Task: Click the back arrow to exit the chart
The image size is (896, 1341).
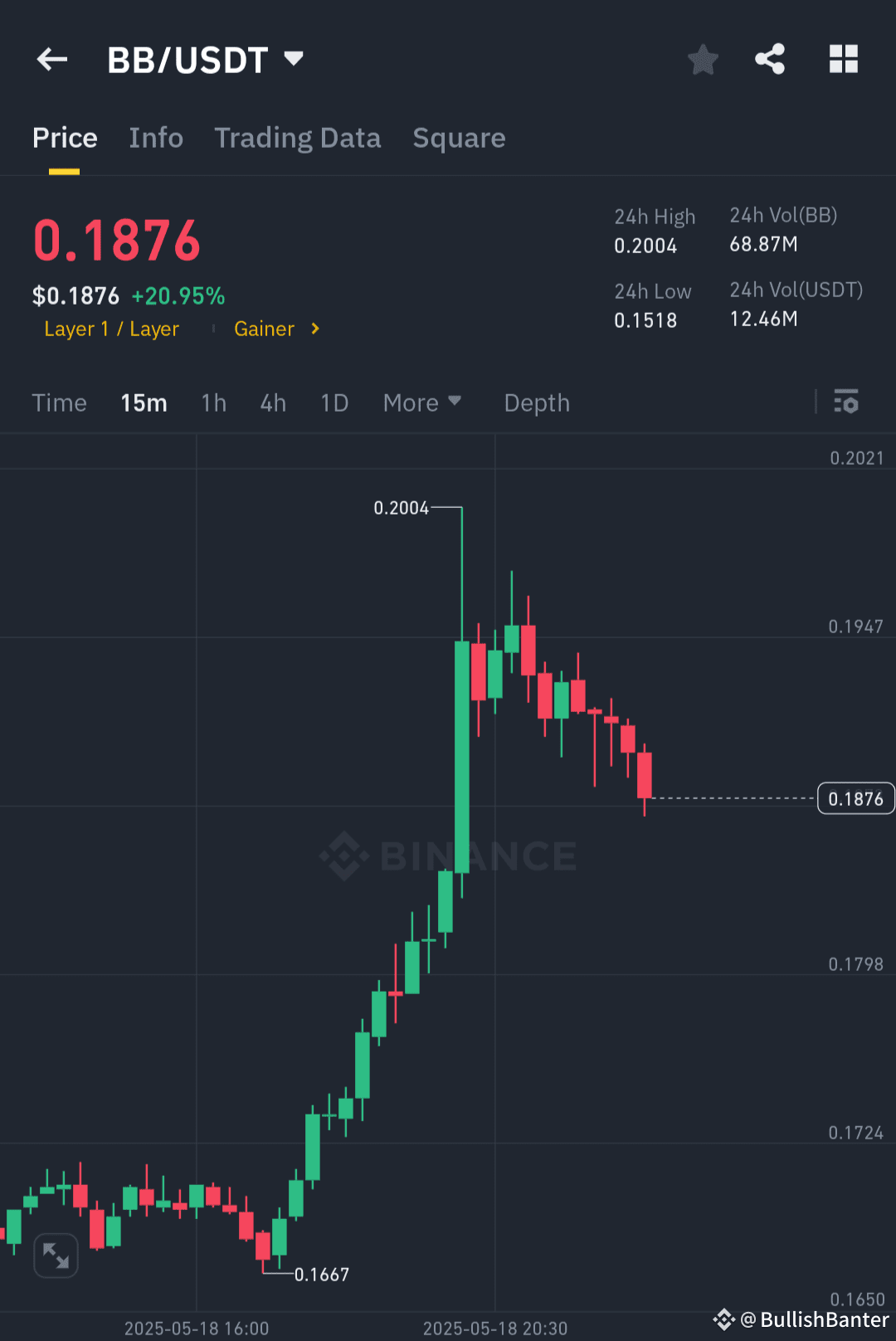Action: tap(51, 59)
